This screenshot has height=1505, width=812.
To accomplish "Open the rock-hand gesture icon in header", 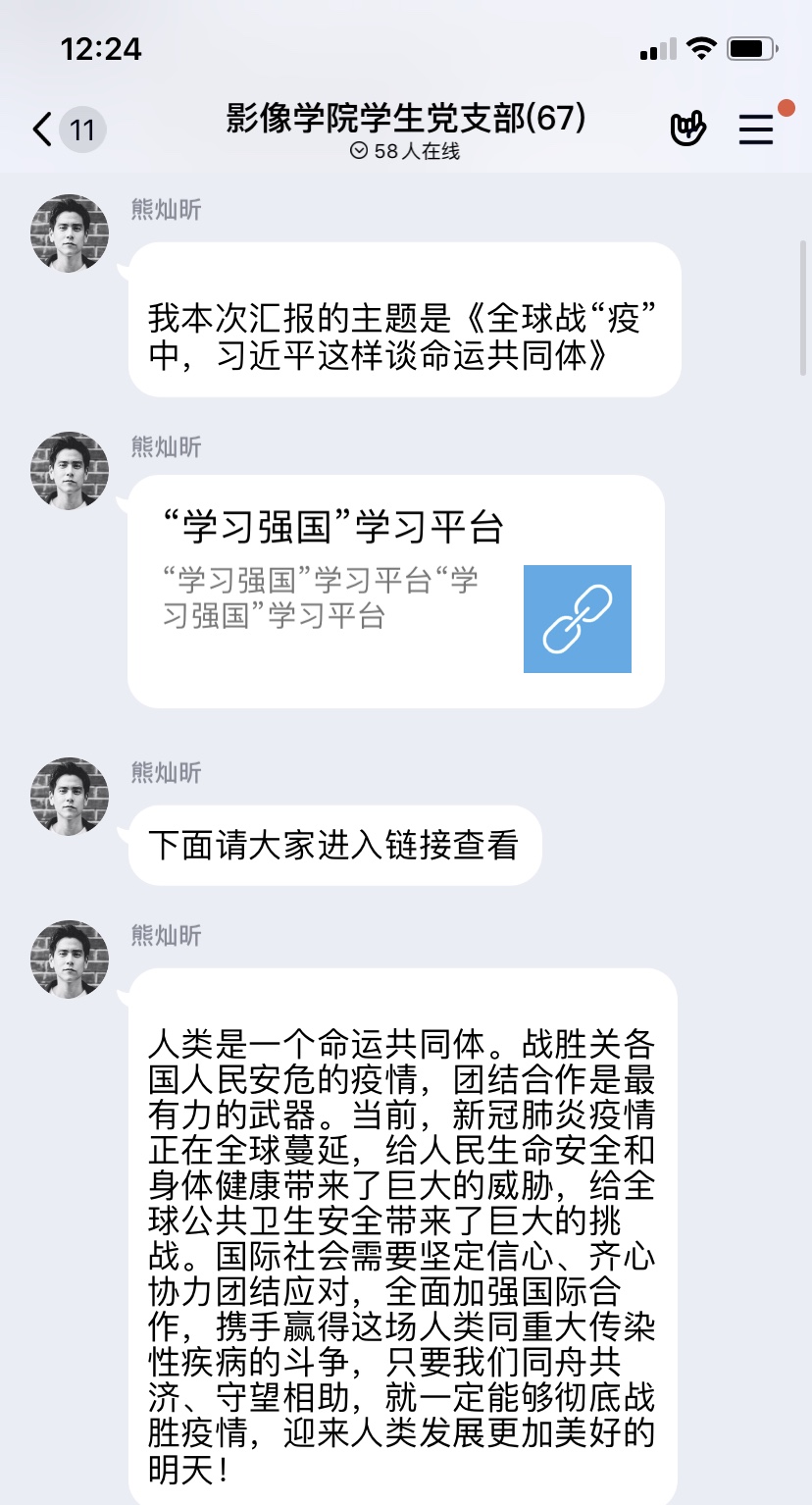I will click(x=688, y=129).
